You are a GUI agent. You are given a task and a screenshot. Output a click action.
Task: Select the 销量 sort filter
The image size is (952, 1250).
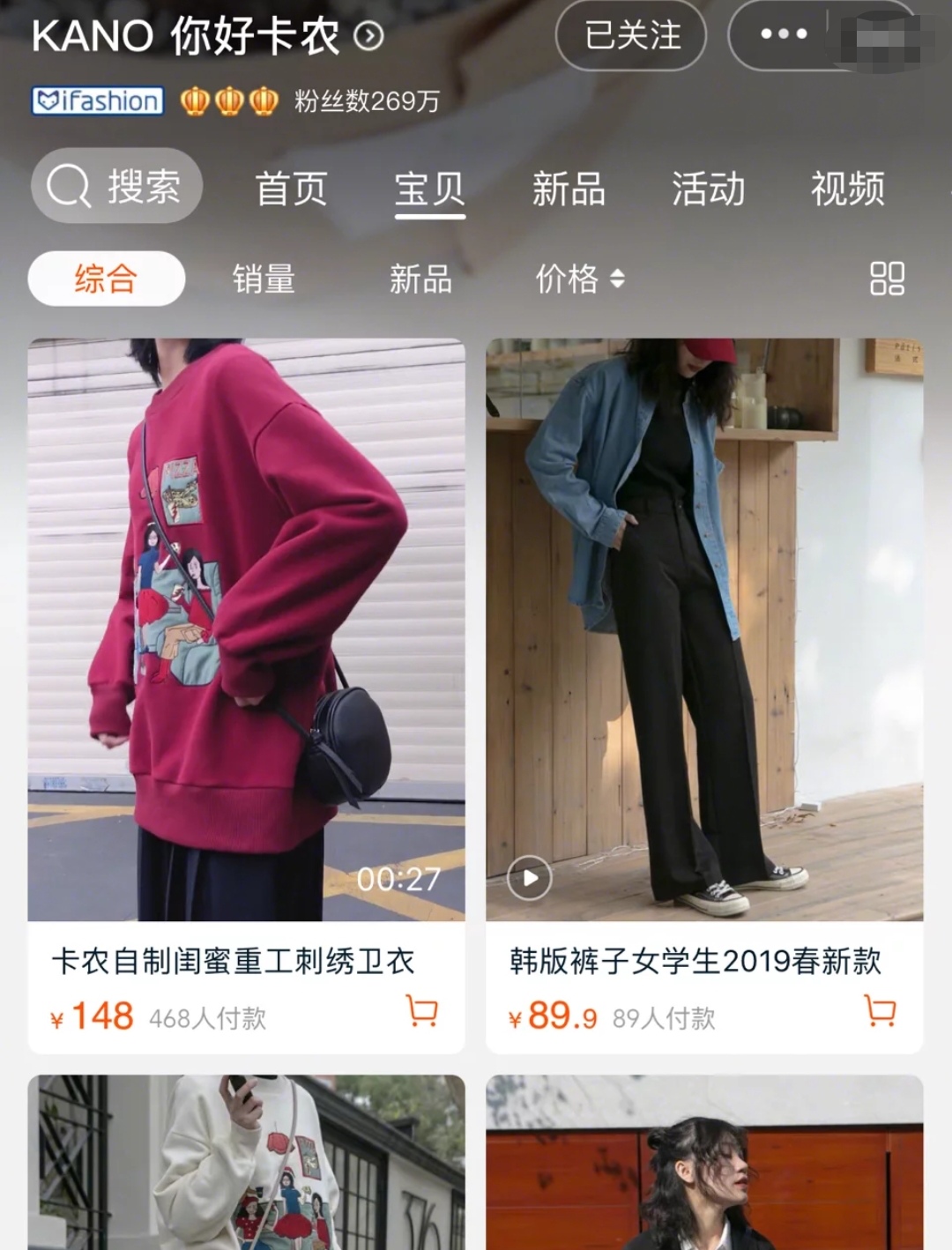tap(263, 280)
